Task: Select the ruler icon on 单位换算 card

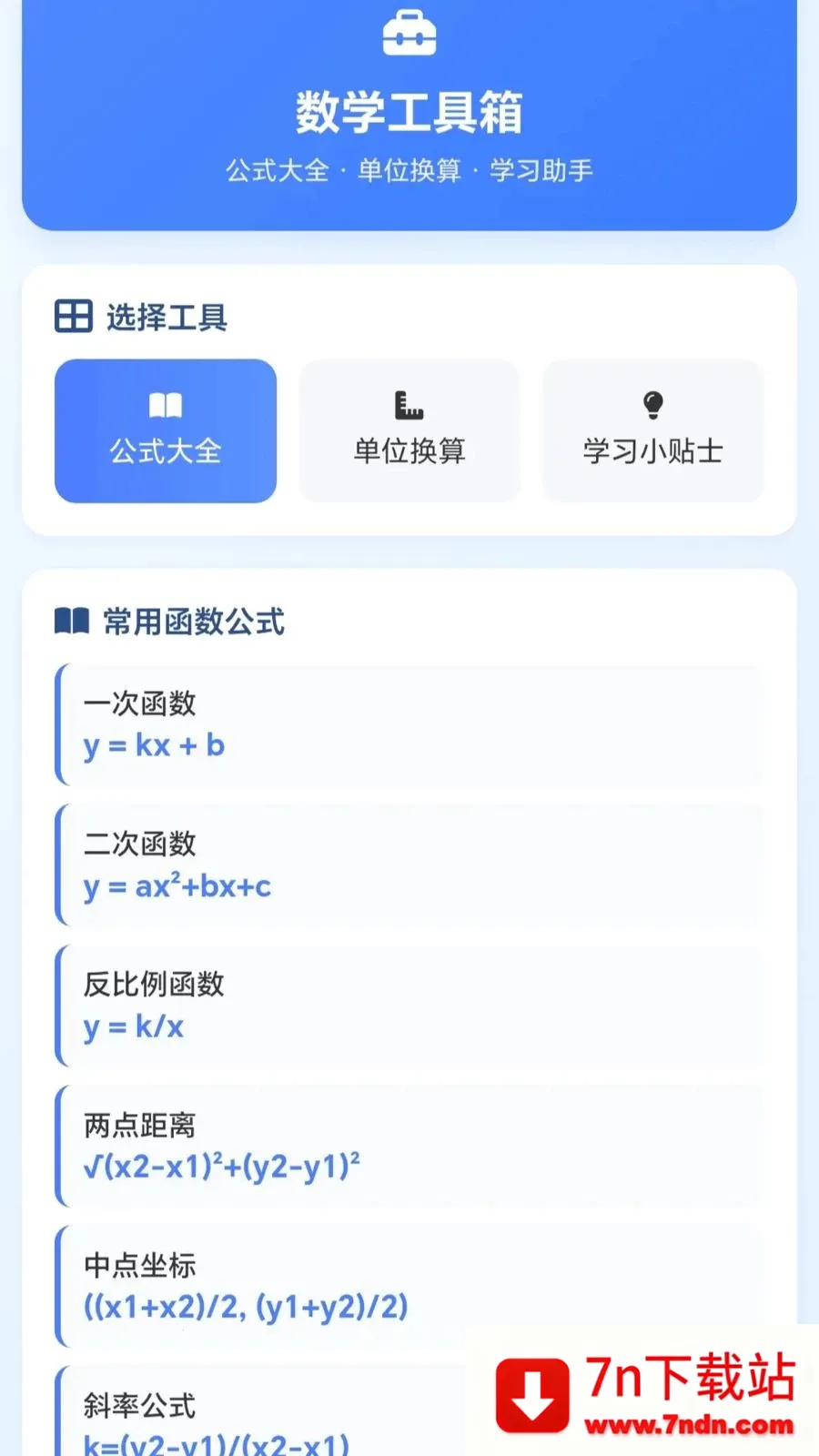Action: 408,403
